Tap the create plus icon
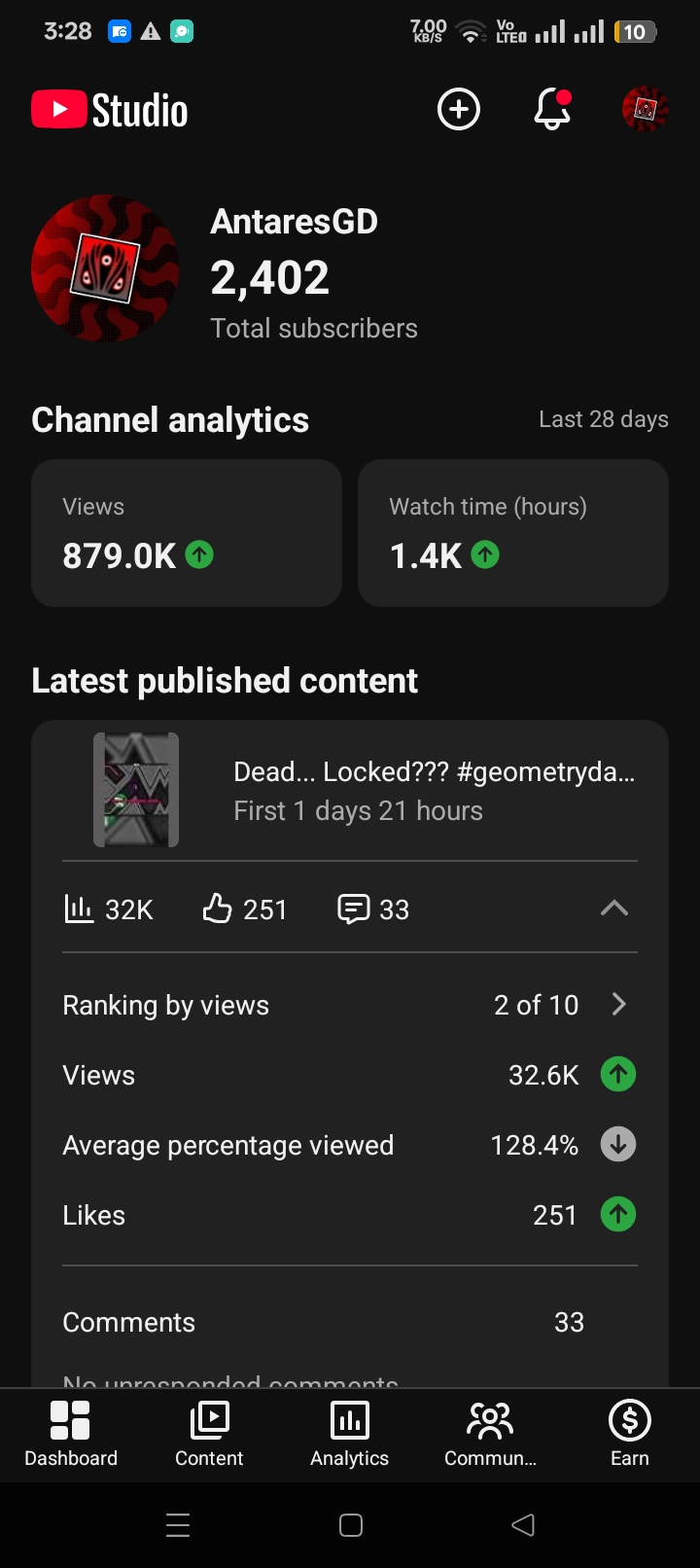Image resolution: width=700 pixels, height=1568 pixels. [x=459, y=109]
